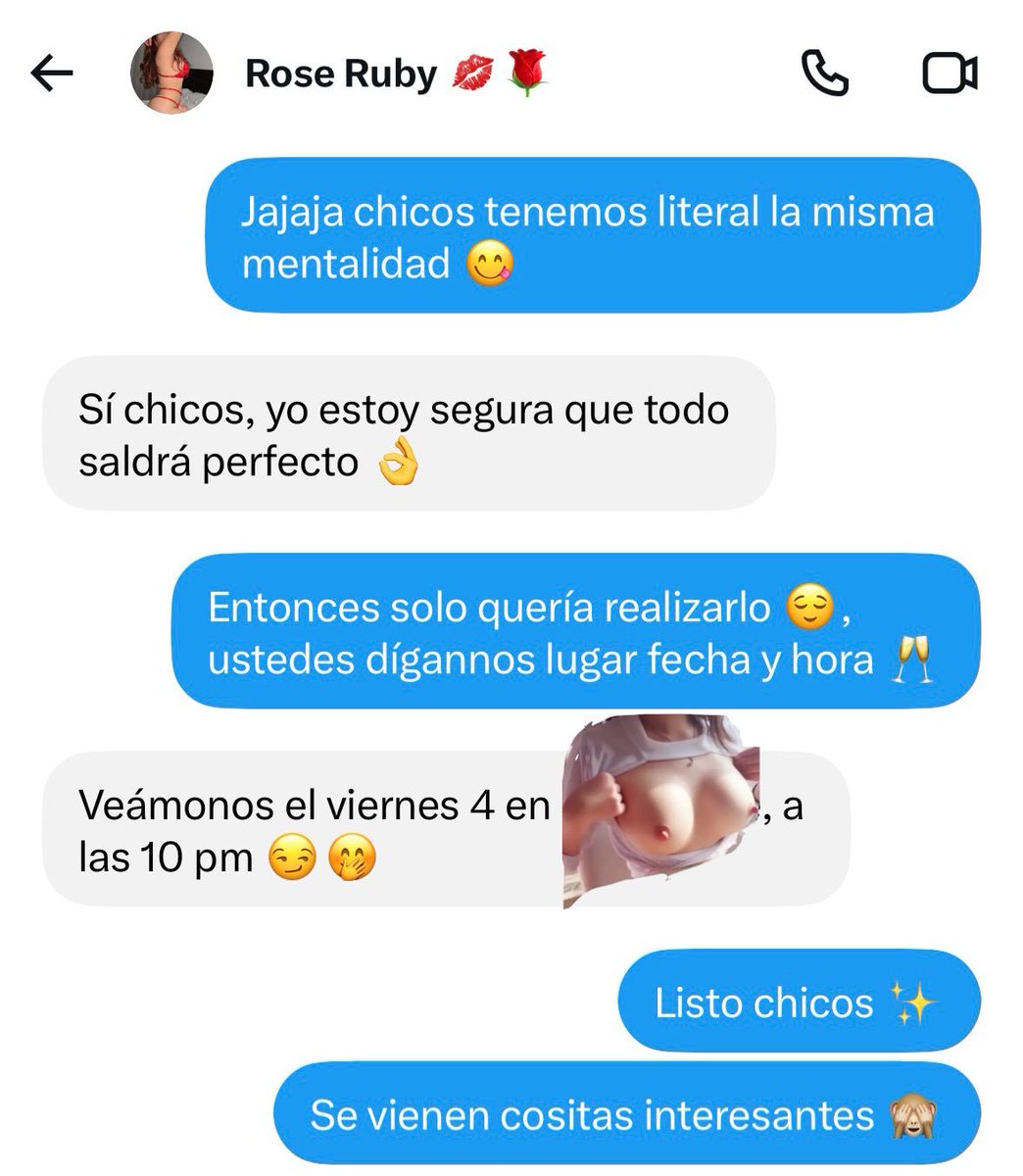Viewport: 1023px width, 1176px height.
Task: Start a voice call with Rose Ruby
Action: point(824,73)
